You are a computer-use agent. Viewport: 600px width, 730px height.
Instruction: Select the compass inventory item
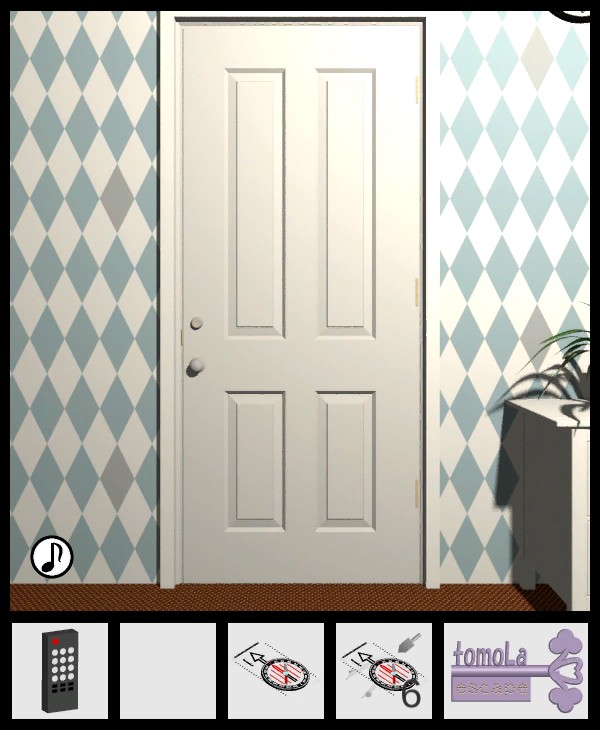click(276, 671)
